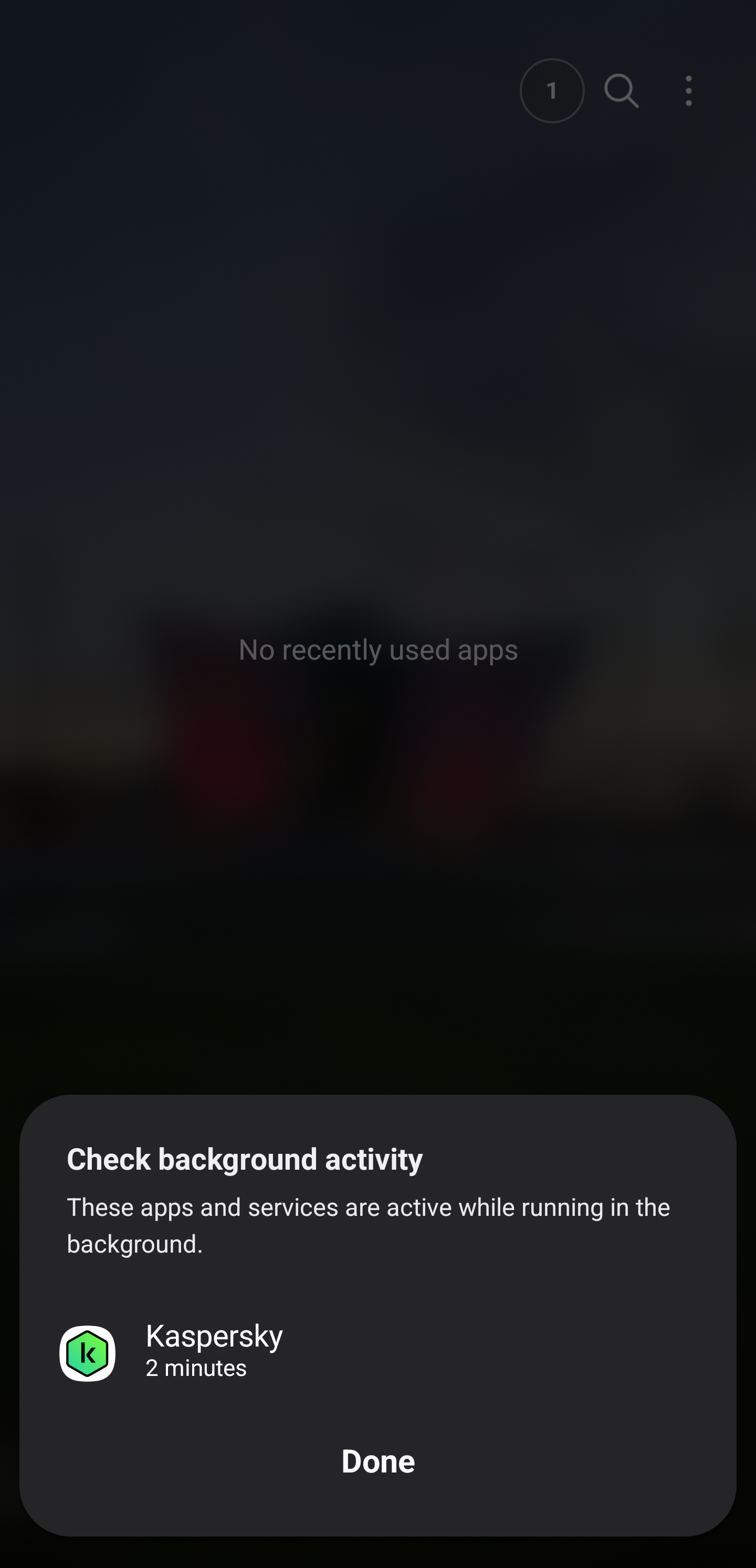The height and width of the screenshot is (1568, 756).
Task: Open Kaspersky background activity entry
Action: [x=213, y=1352]
